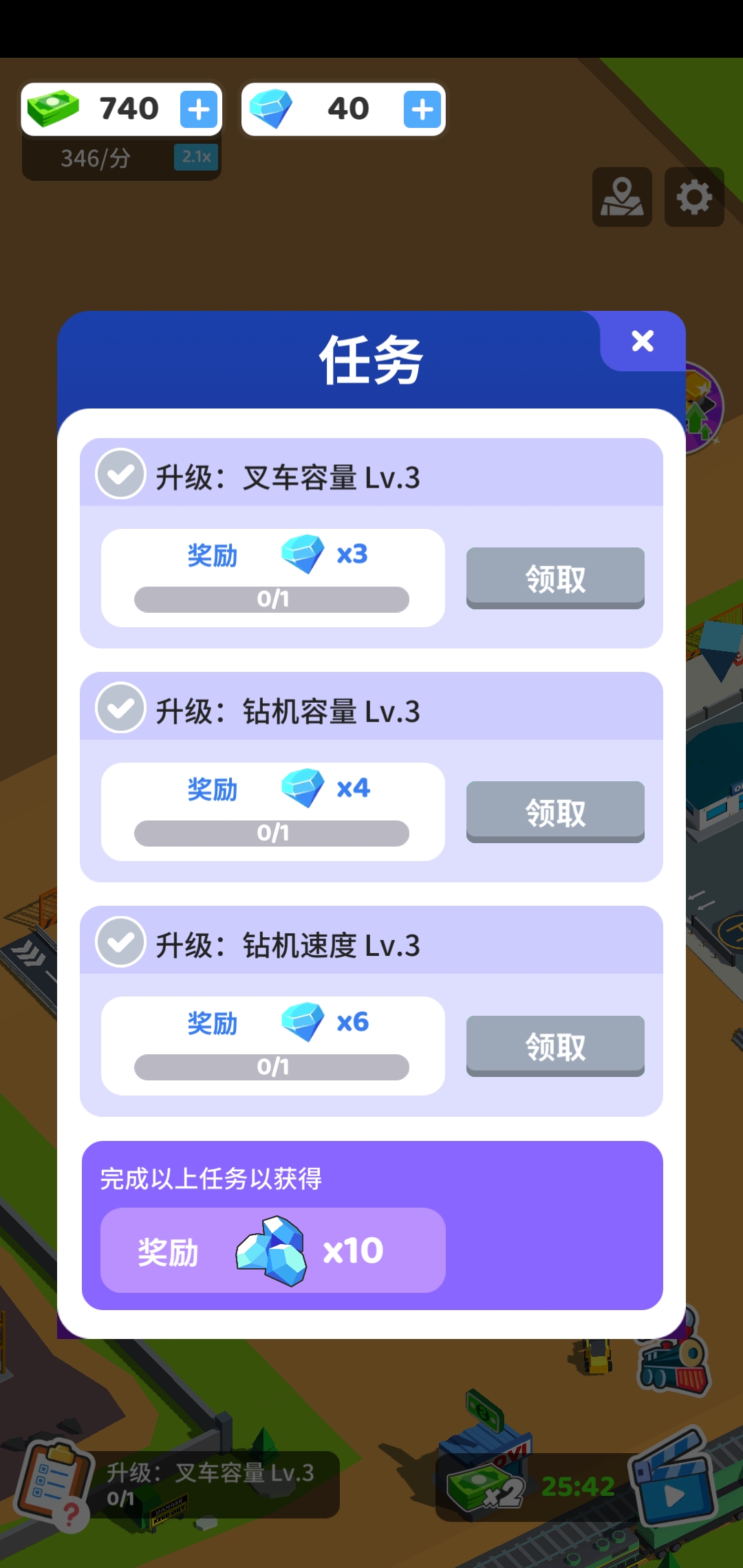Claim 领取 reward for forklift capacity task
Viewport: 743px width, 1568px height.
554,578
